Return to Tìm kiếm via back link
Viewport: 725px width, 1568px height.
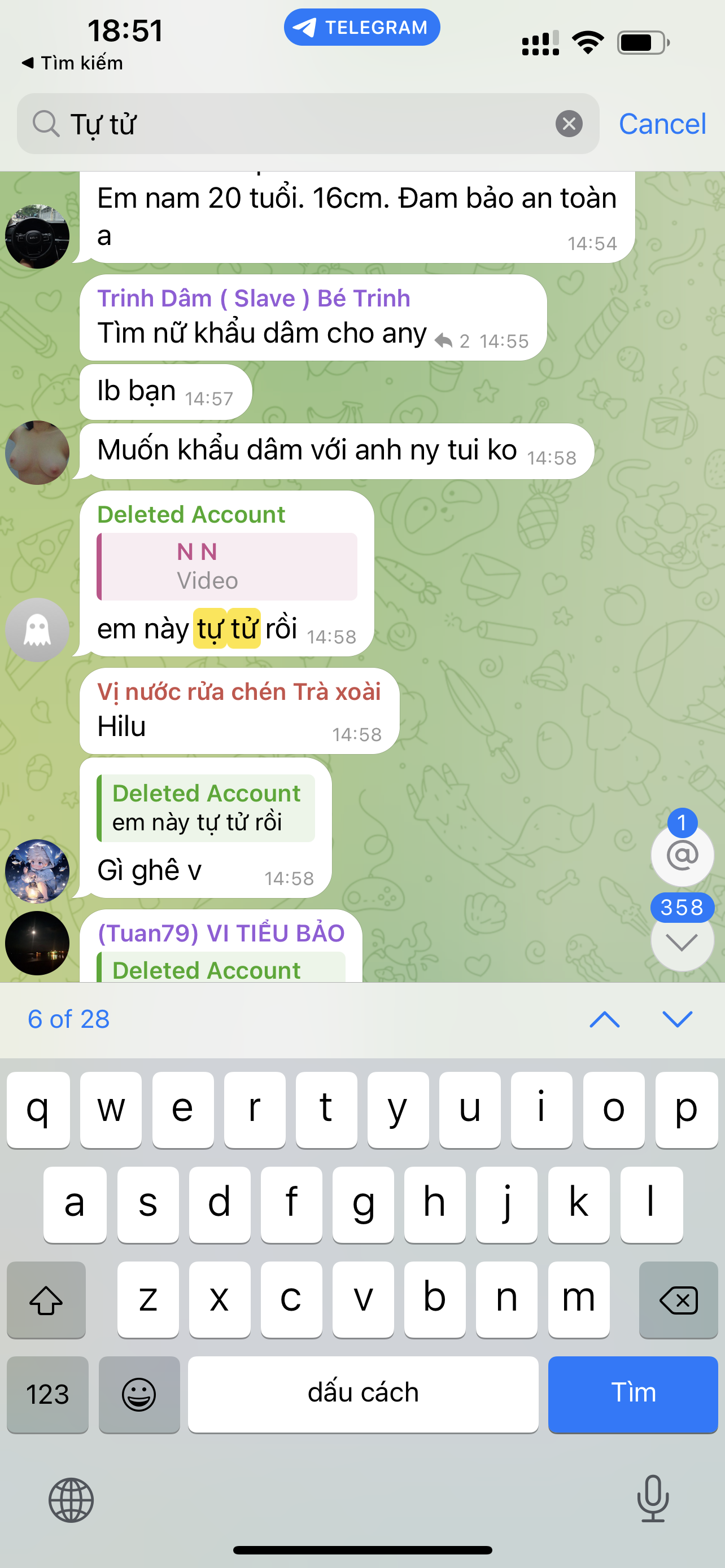[x=72, y=63]
